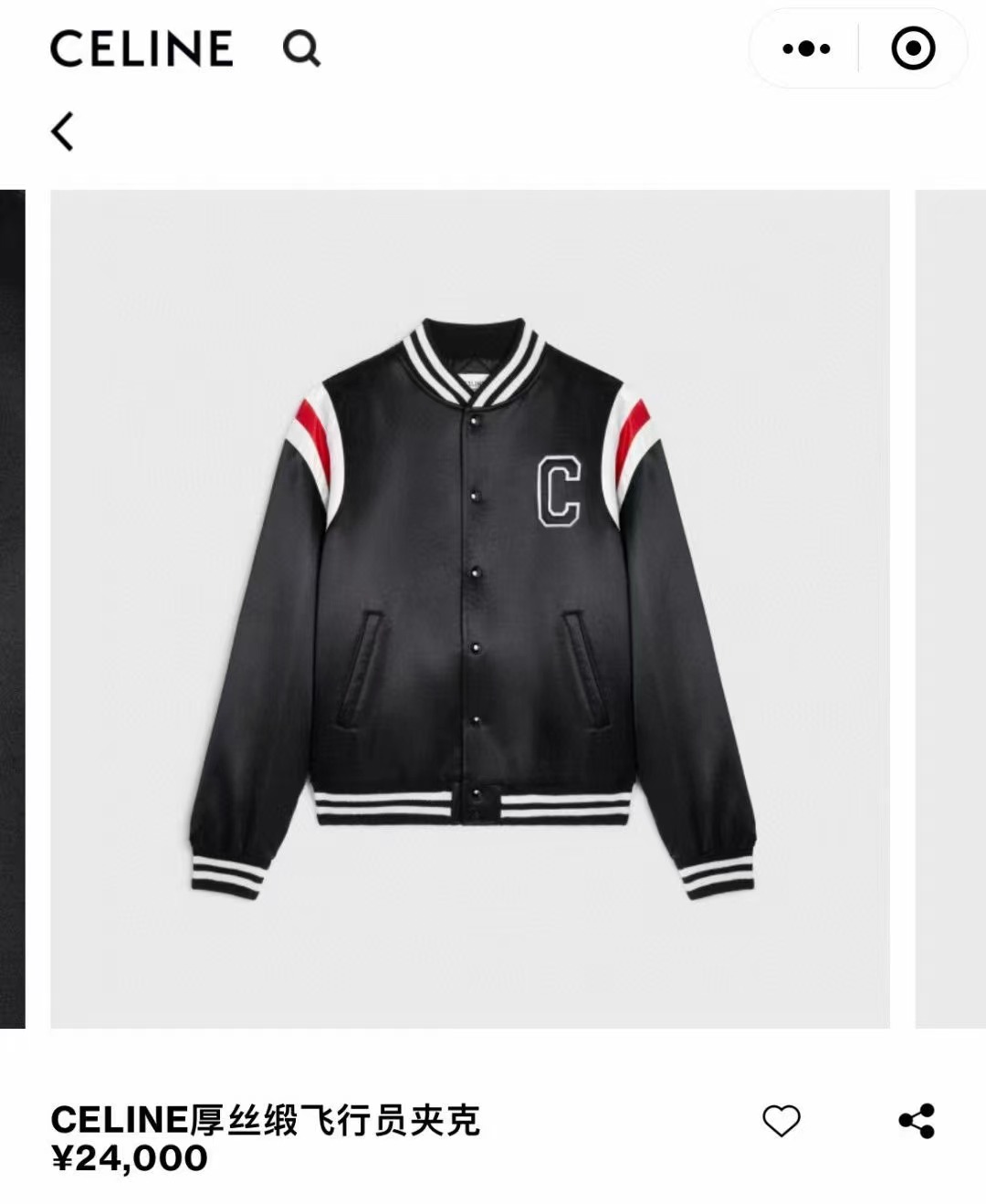This screenshot has height=1204, width=986.
Task: Open the search magnifier icon
Action: click(x=301, y=48)
